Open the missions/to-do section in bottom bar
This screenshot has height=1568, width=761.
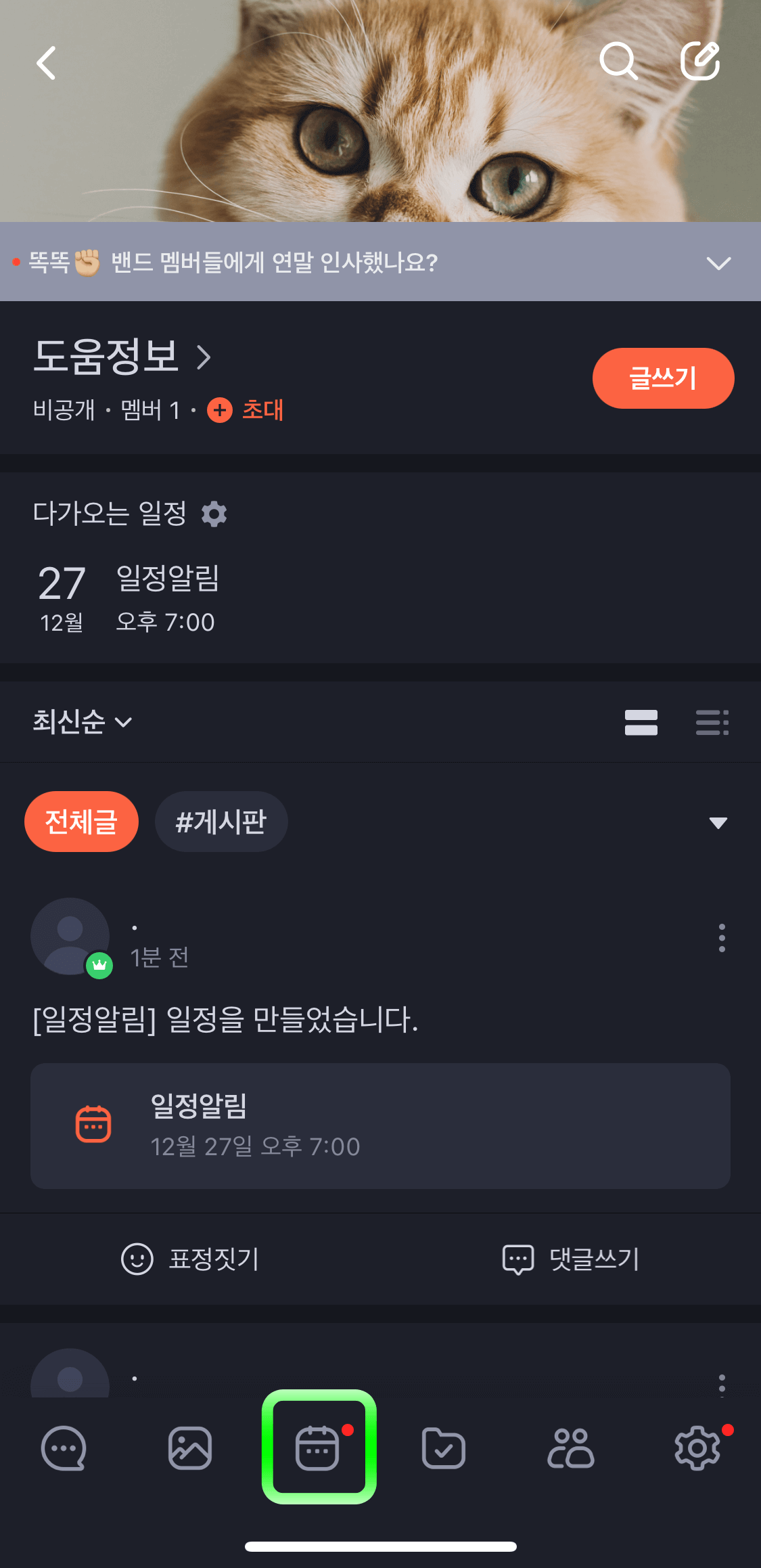click(x=444, y=1449)
